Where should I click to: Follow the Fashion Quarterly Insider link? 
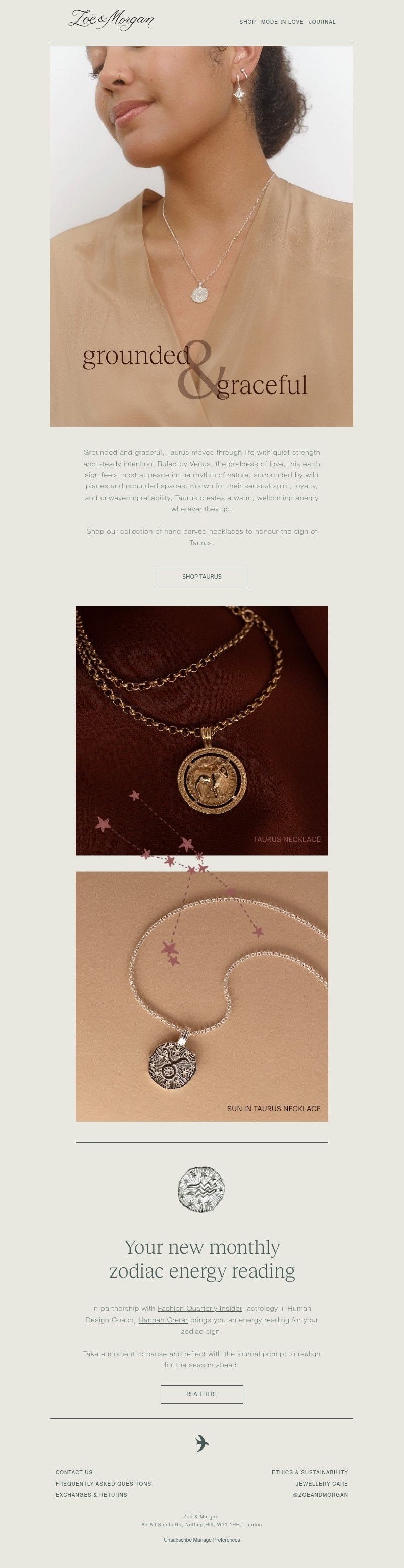click(x=200, y=1308)
